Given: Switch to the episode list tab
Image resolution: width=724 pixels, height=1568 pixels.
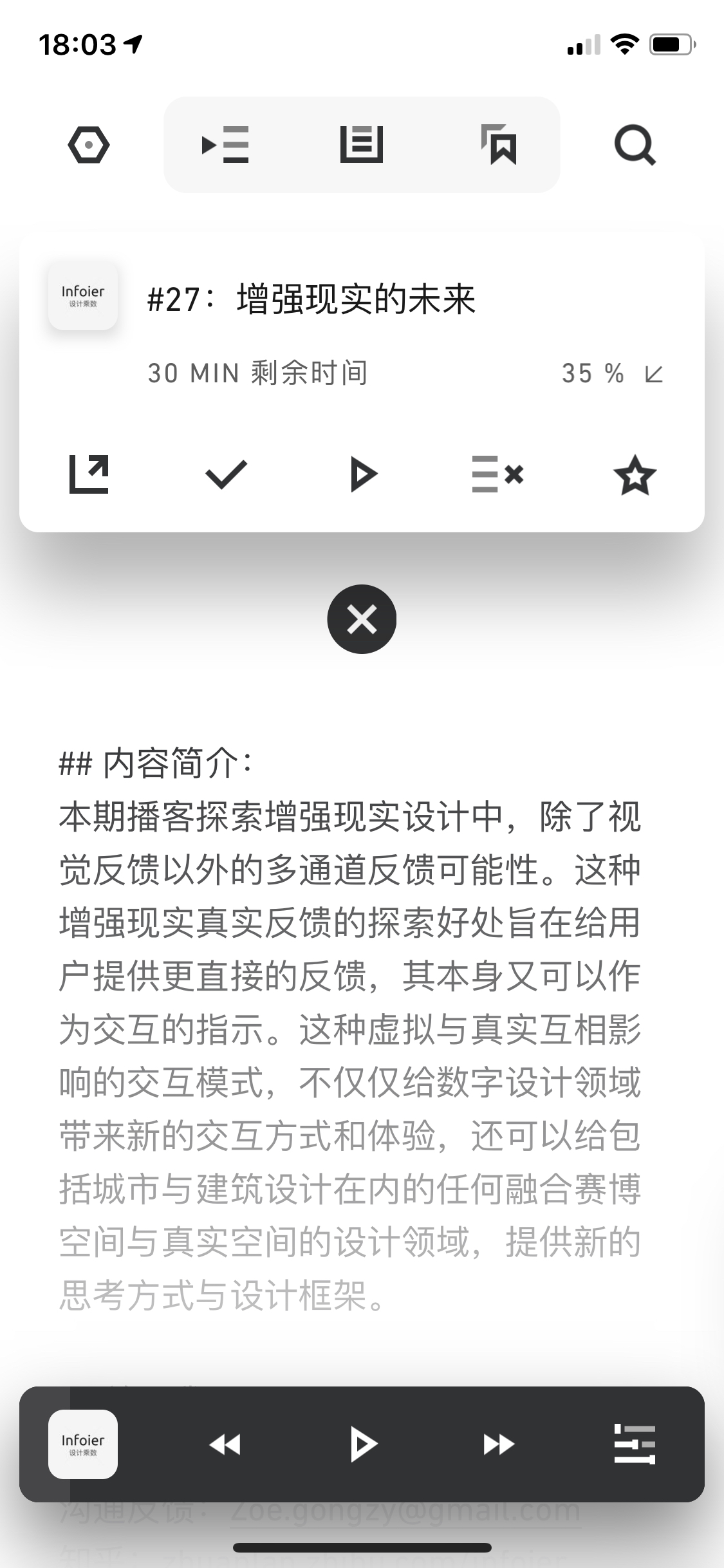Looking at the screenshot, I should pyautogui.click(x=362, y=145).
